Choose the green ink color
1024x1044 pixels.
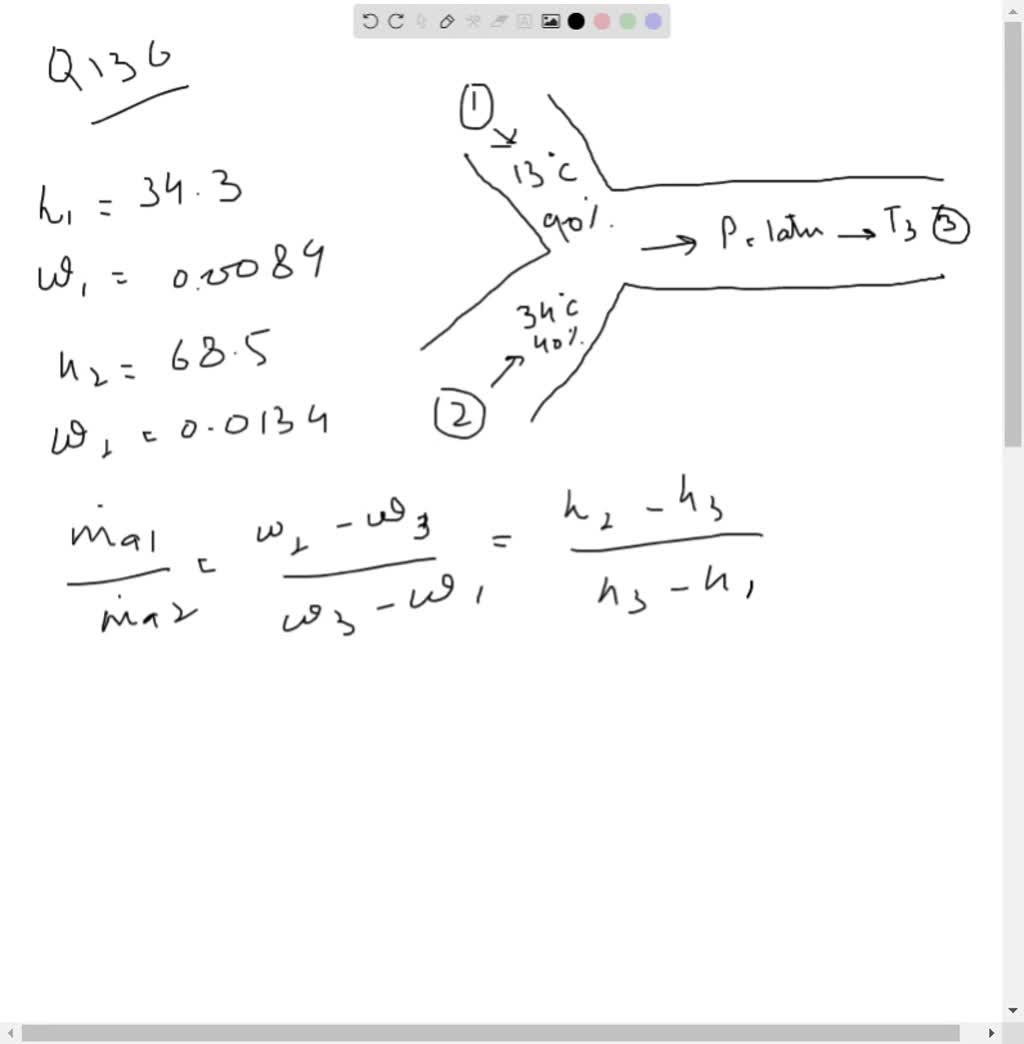(x=627, y=21)
